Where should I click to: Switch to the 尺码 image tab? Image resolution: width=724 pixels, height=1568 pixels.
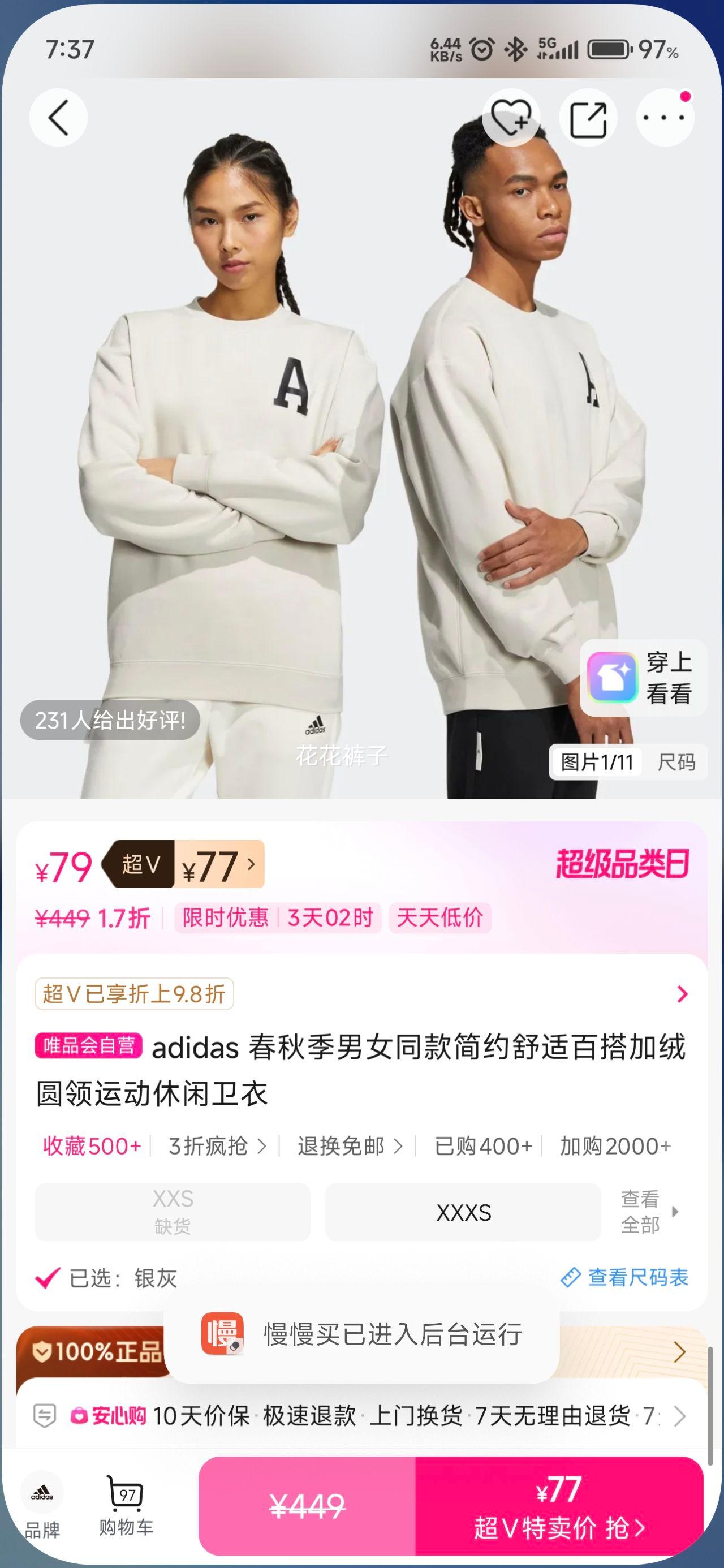(676, 761)
